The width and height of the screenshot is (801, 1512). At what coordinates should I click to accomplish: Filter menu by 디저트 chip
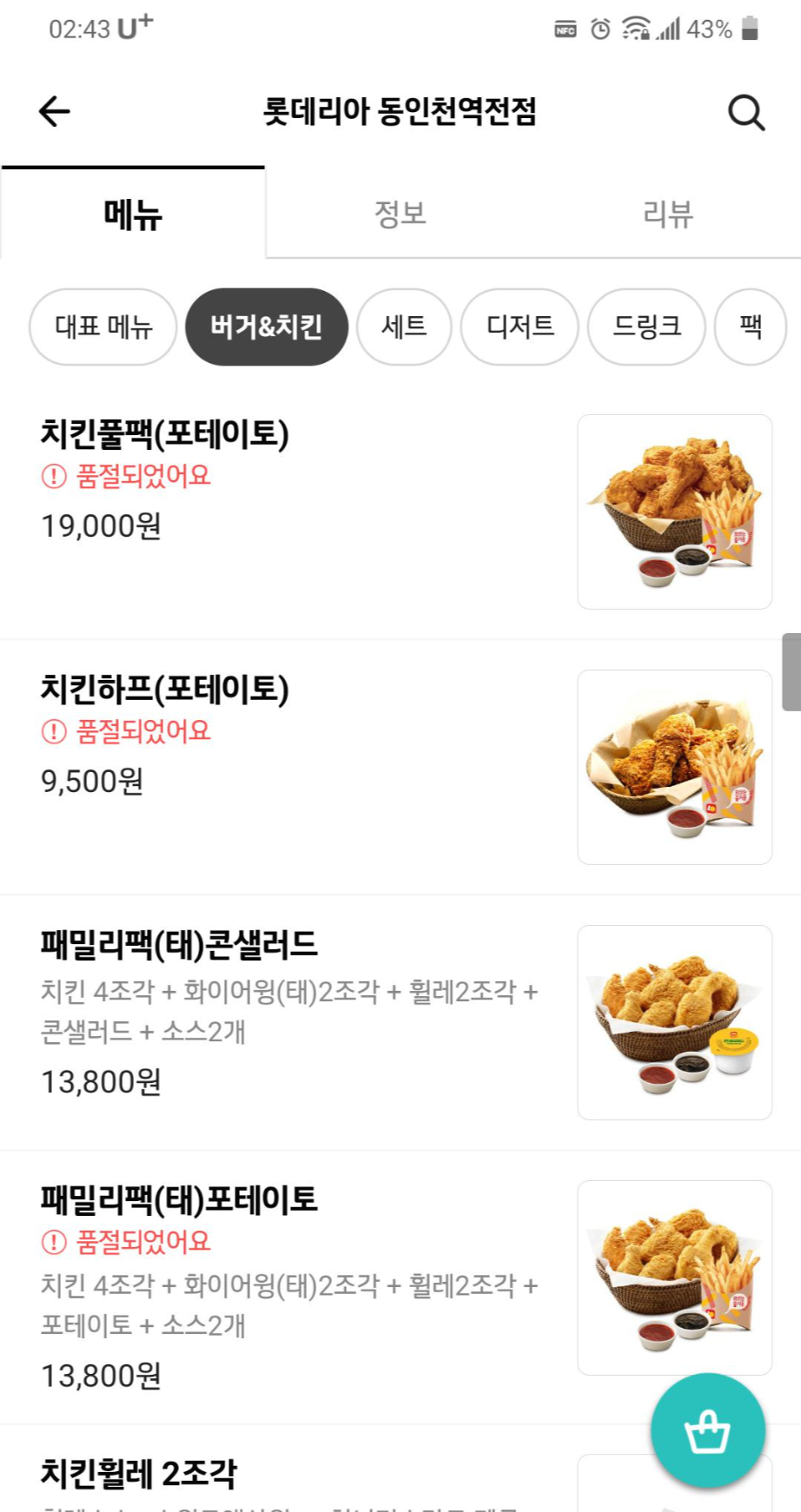520,327
